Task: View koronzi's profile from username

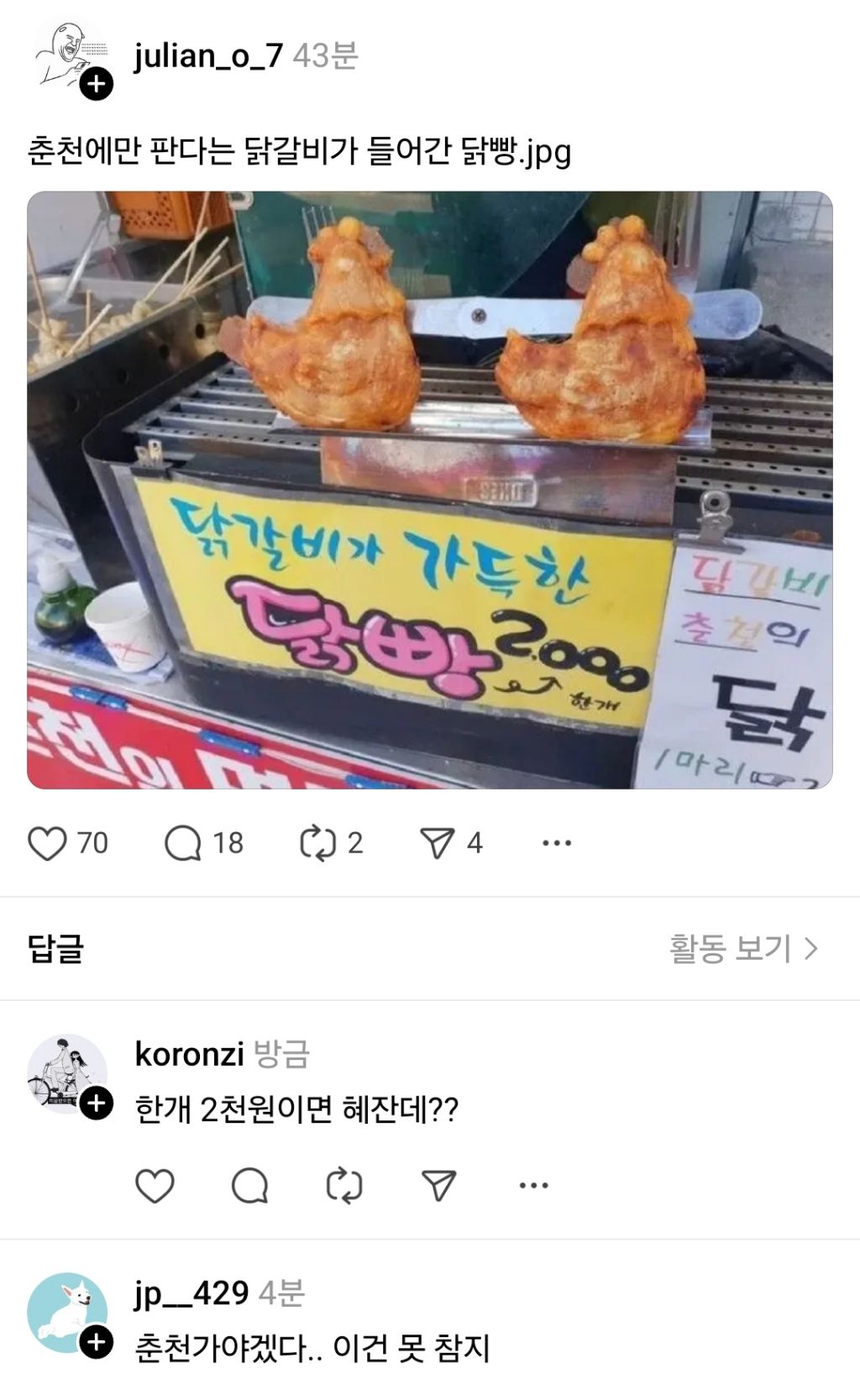Action: (189, 1054)
